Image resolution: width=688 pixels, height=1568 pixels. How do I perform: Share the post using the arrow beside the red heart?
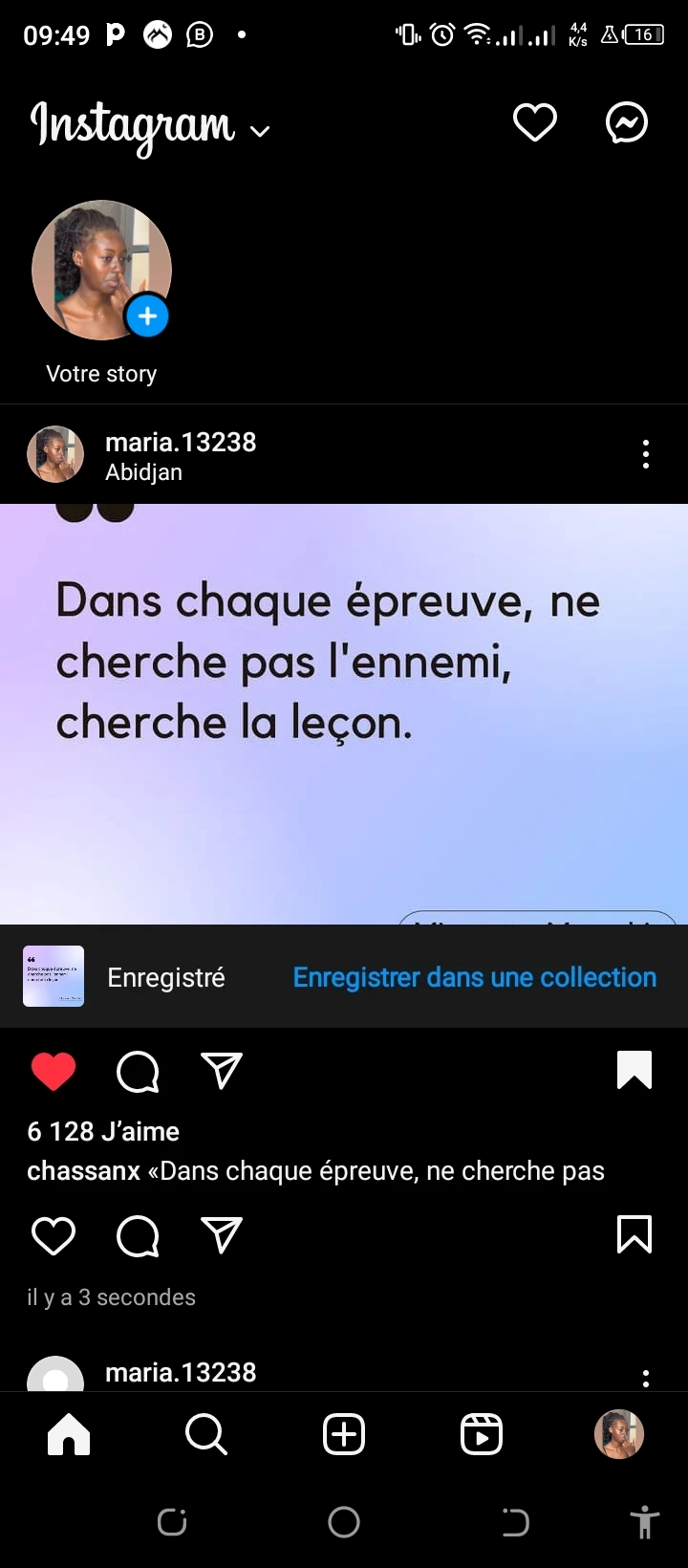222,1072
